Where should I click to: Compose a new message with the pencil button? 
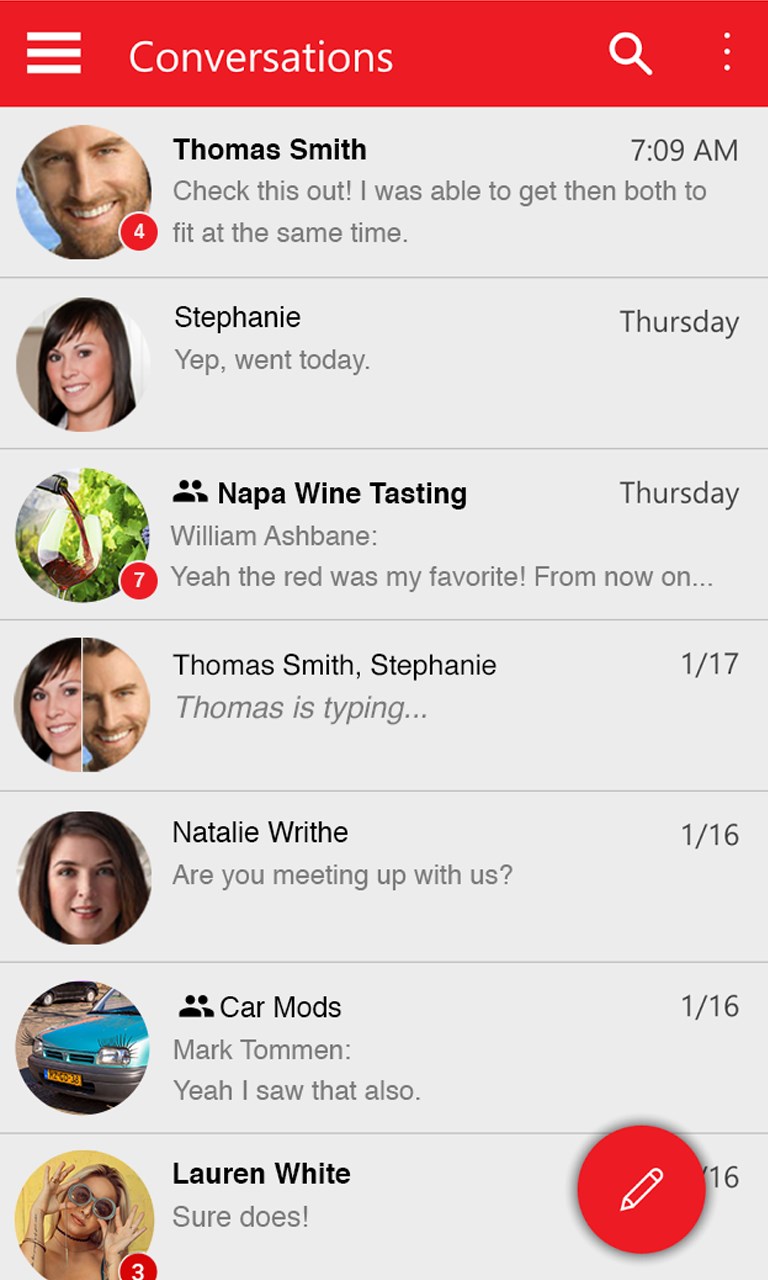641,1189
